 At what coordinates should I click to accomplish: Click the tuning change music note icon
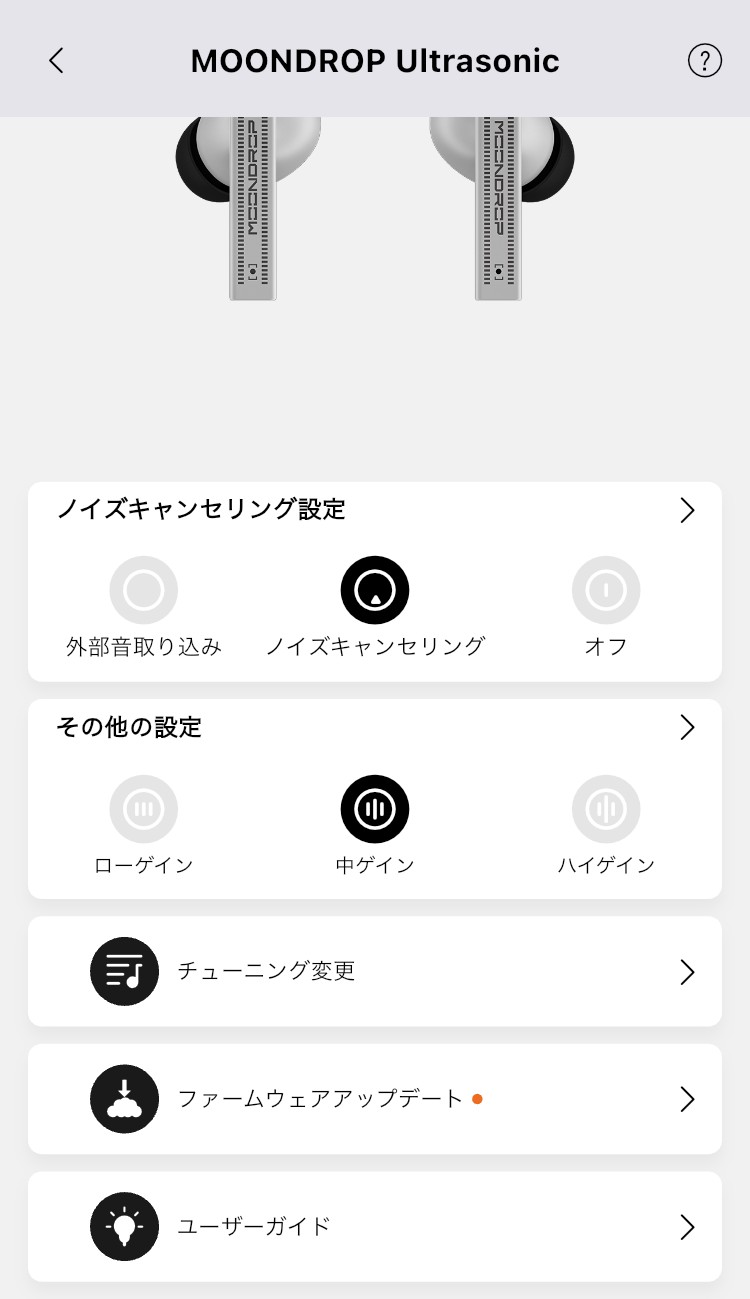pyautogui.click(x=124, y=971)
